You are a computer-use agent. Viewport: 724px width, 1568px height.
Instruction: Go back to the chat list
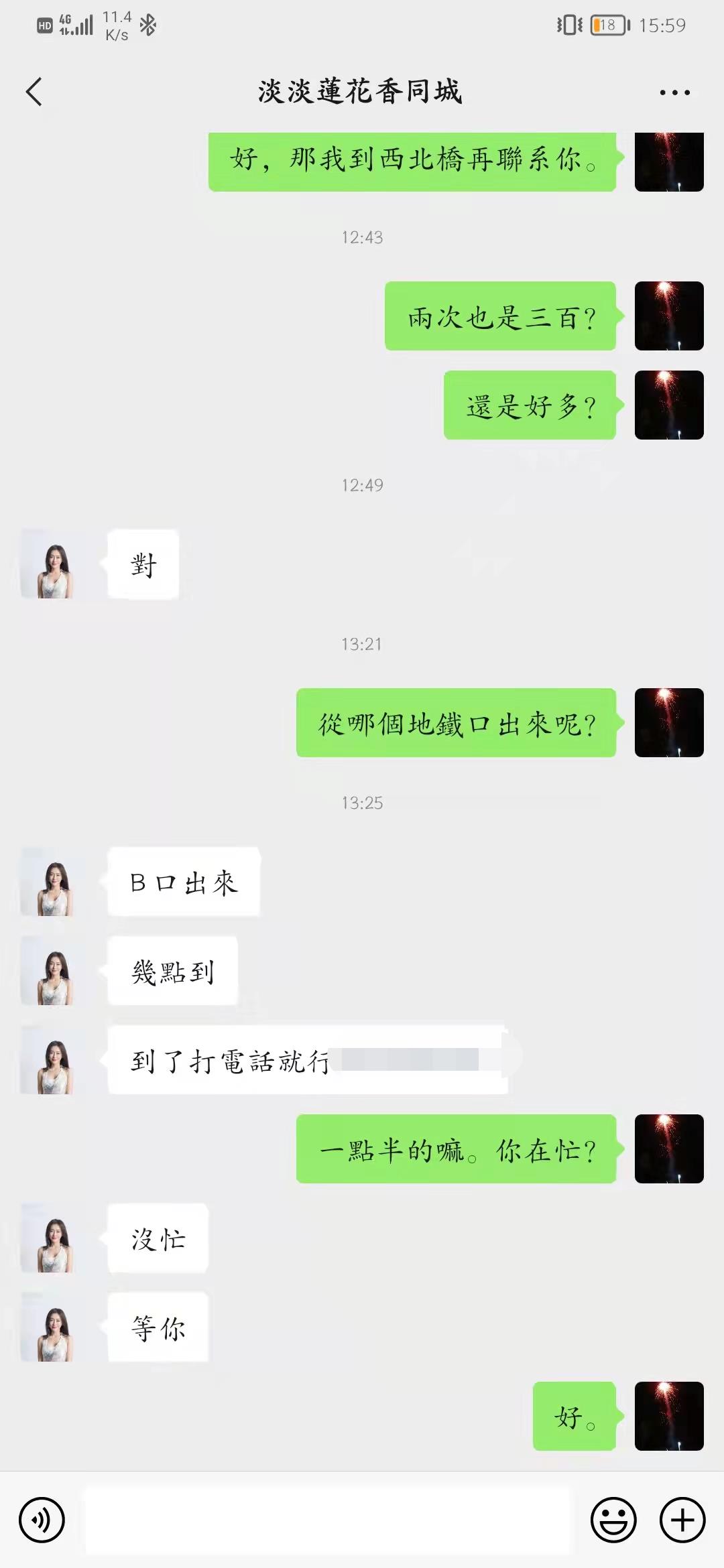35,92
